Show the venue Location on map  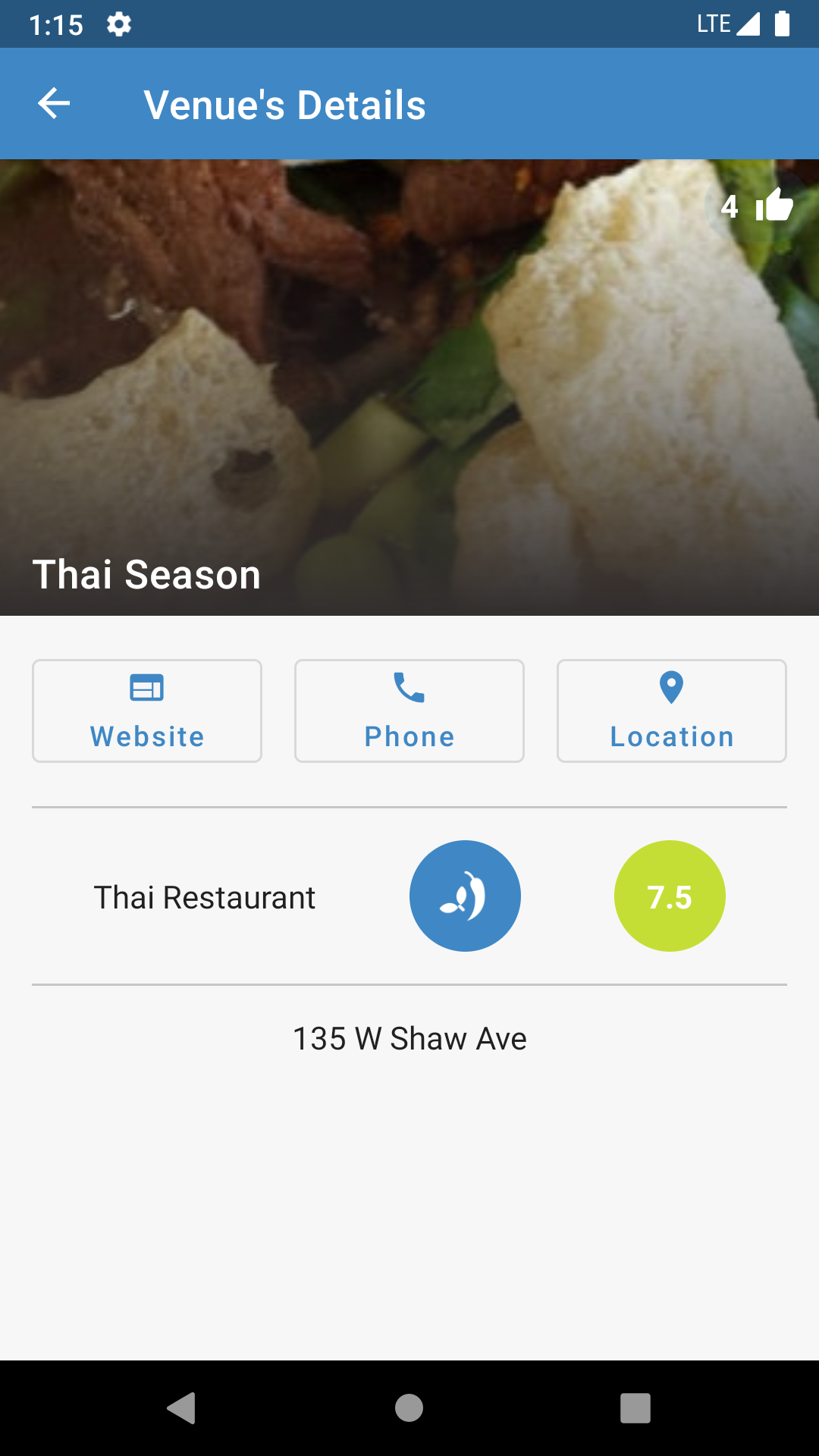[672, 711]
